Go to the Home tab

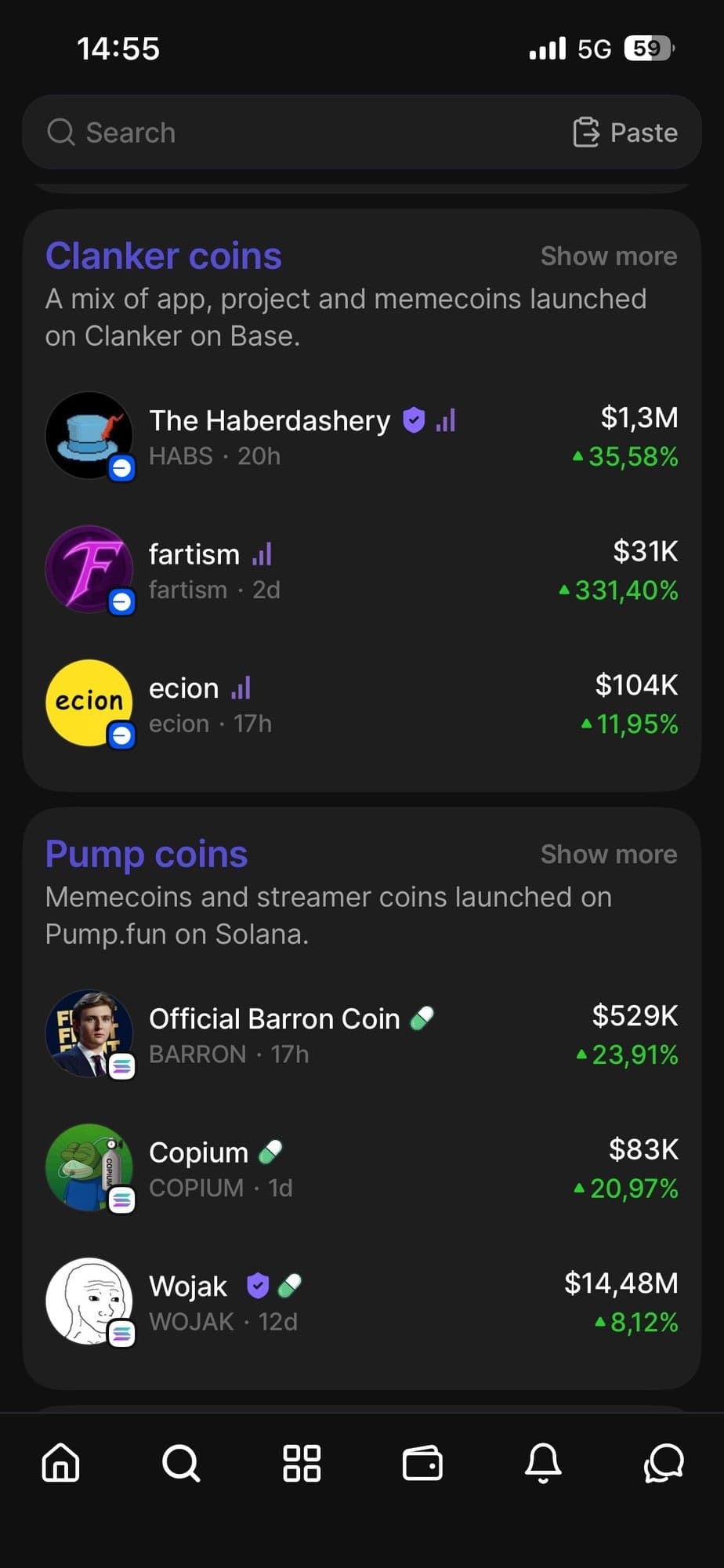pyautogui.click(x=61, y=1463)
